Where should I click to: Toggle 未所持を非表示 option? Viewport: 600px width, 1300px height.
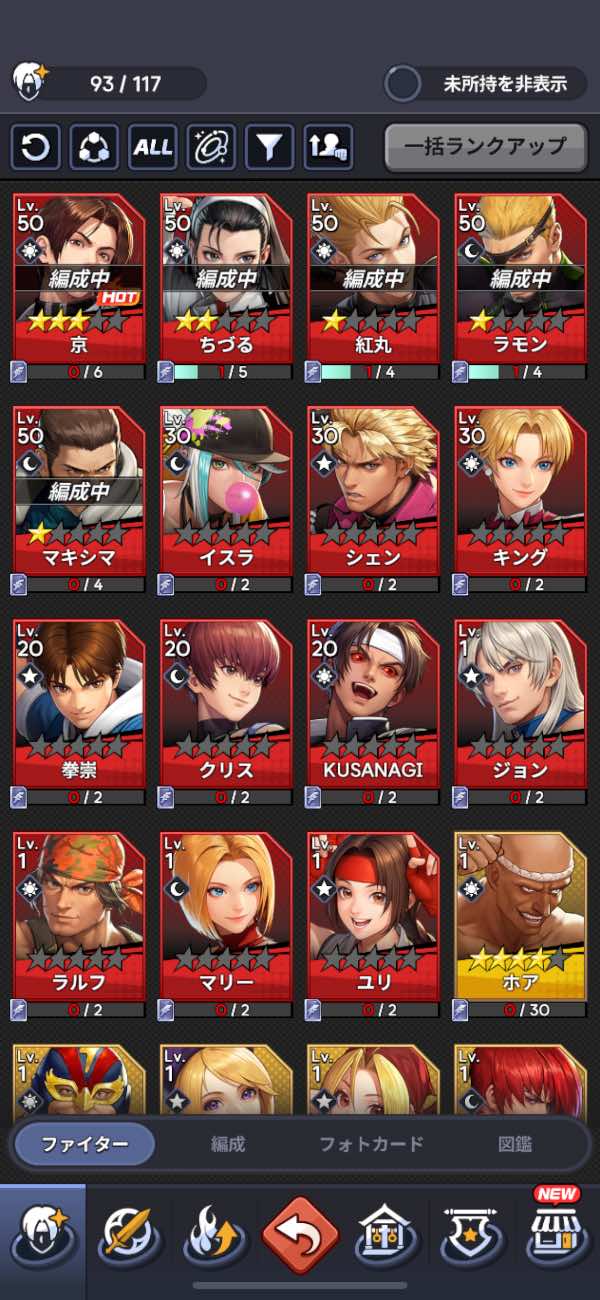(x=403, y=84)
